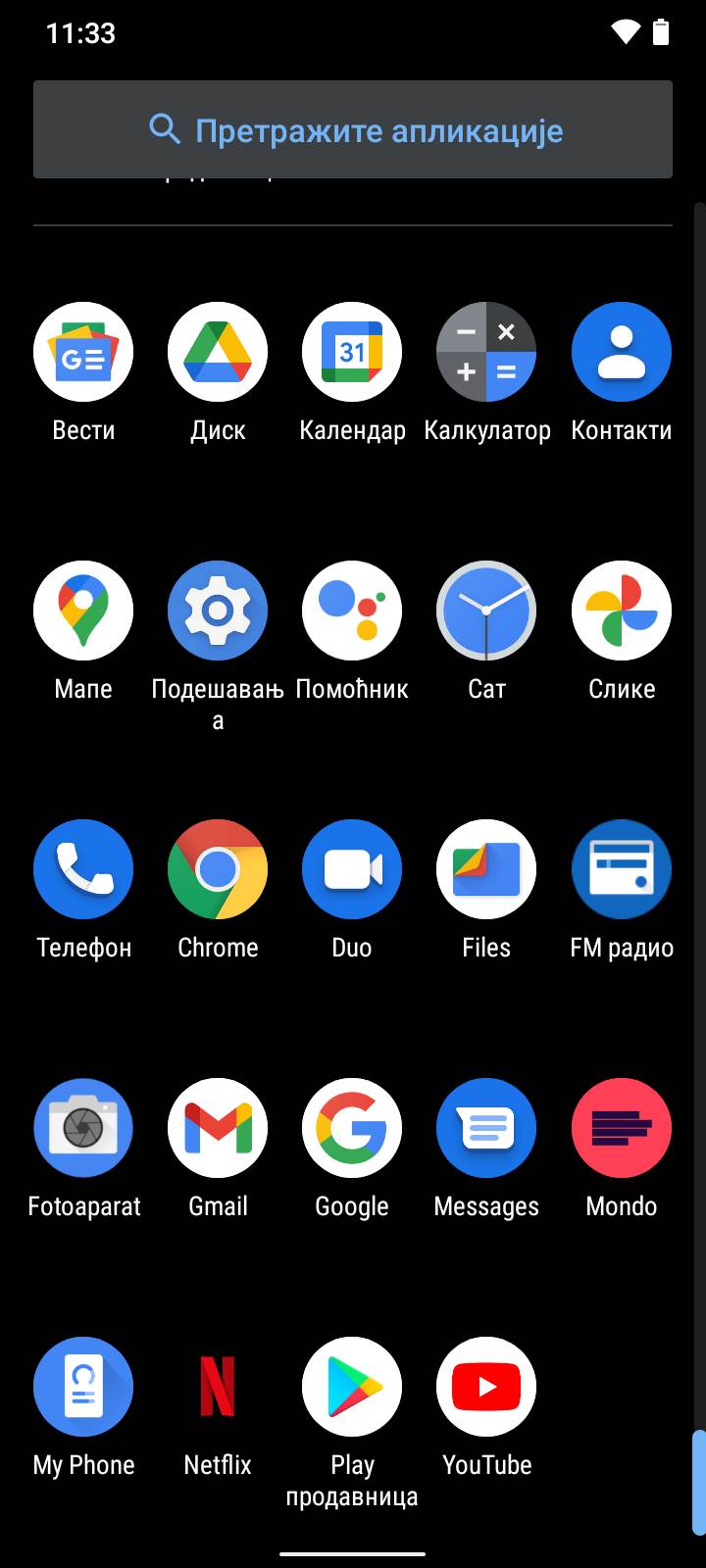Launch Play продавница store
Screen dimensions: 706x1568
[x=352, y=1387]
